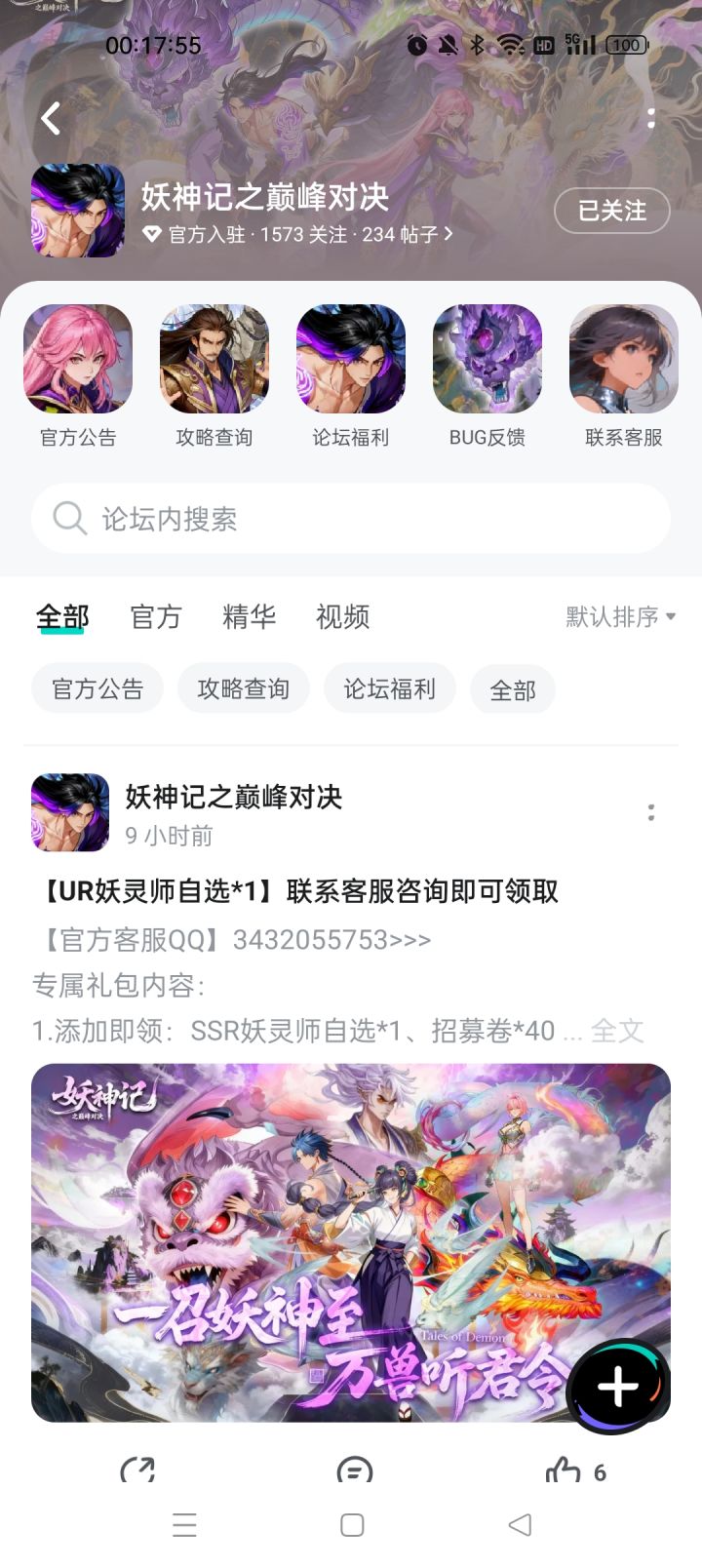The image size is (702, 1568).
Task: Like the post with 6 likes
Action: pyautogui.click(x=576, y=1471)
